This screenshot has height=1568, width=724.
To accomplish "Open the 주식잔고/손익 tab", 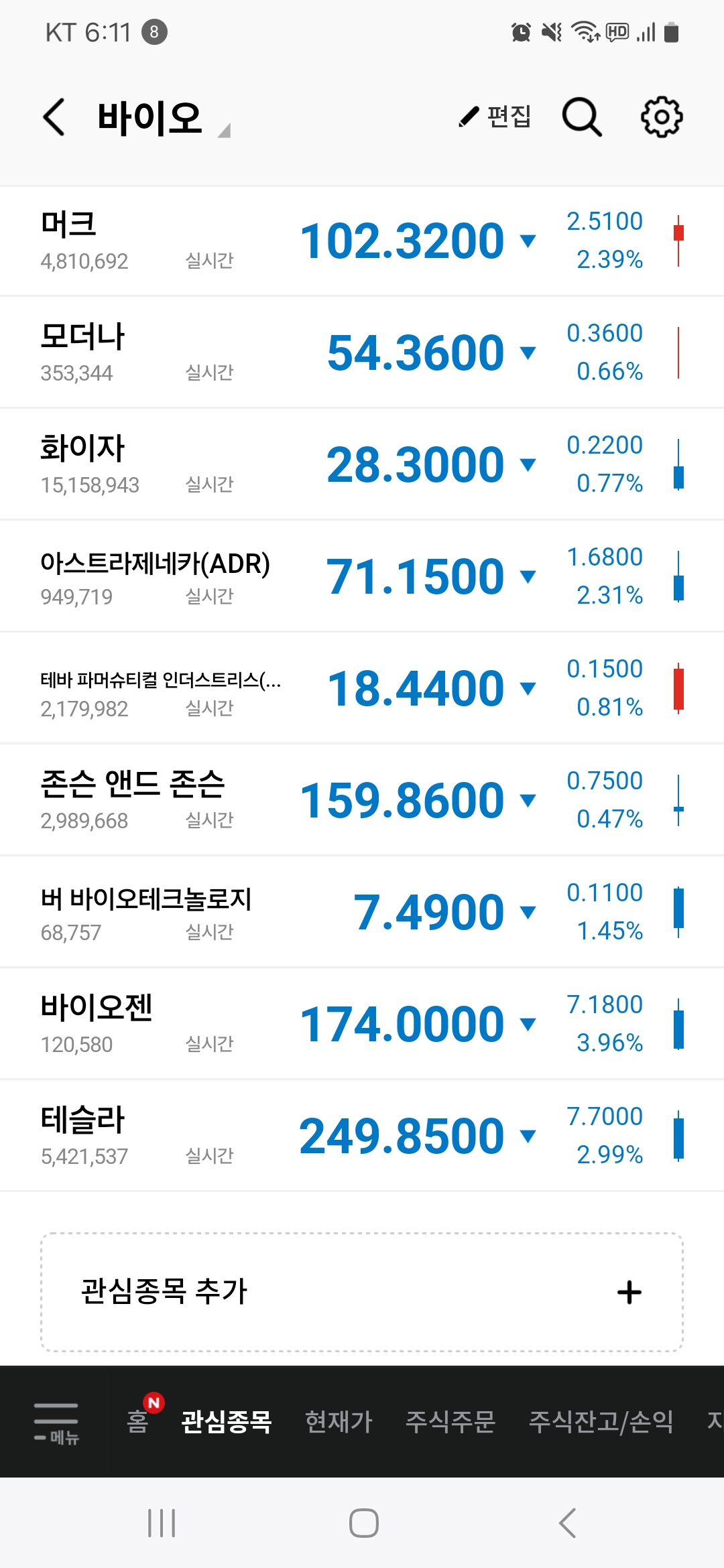I will pos(601,1421).
